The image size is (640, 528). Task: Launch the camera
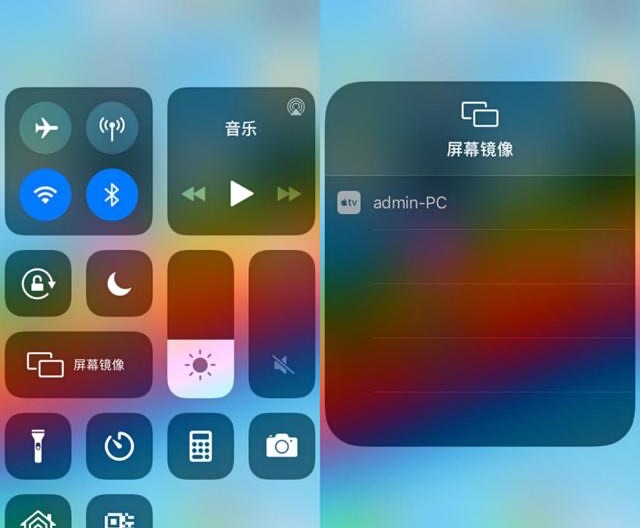tap(282, 446)
